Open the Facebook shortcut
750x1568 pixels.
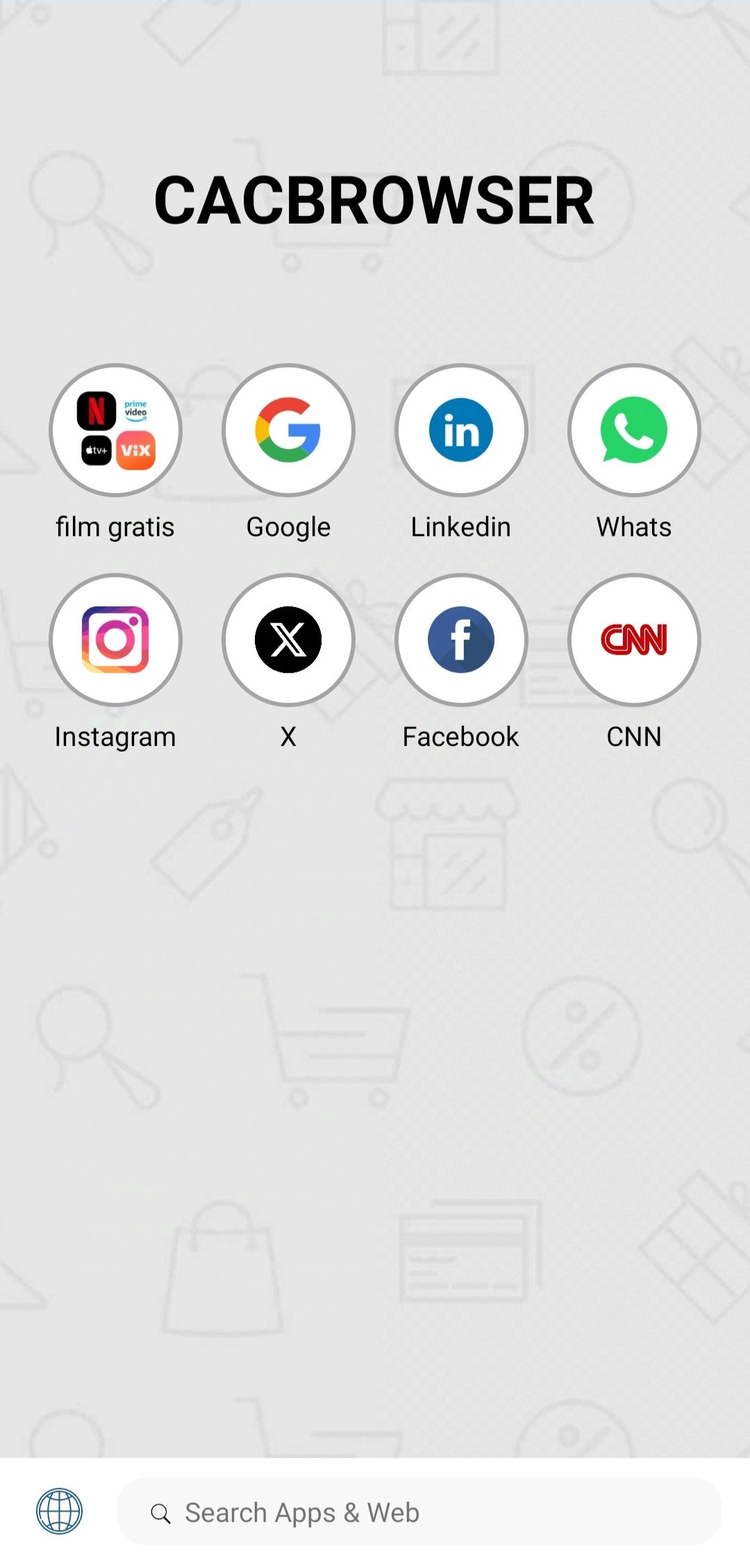(x=461, y=640)
